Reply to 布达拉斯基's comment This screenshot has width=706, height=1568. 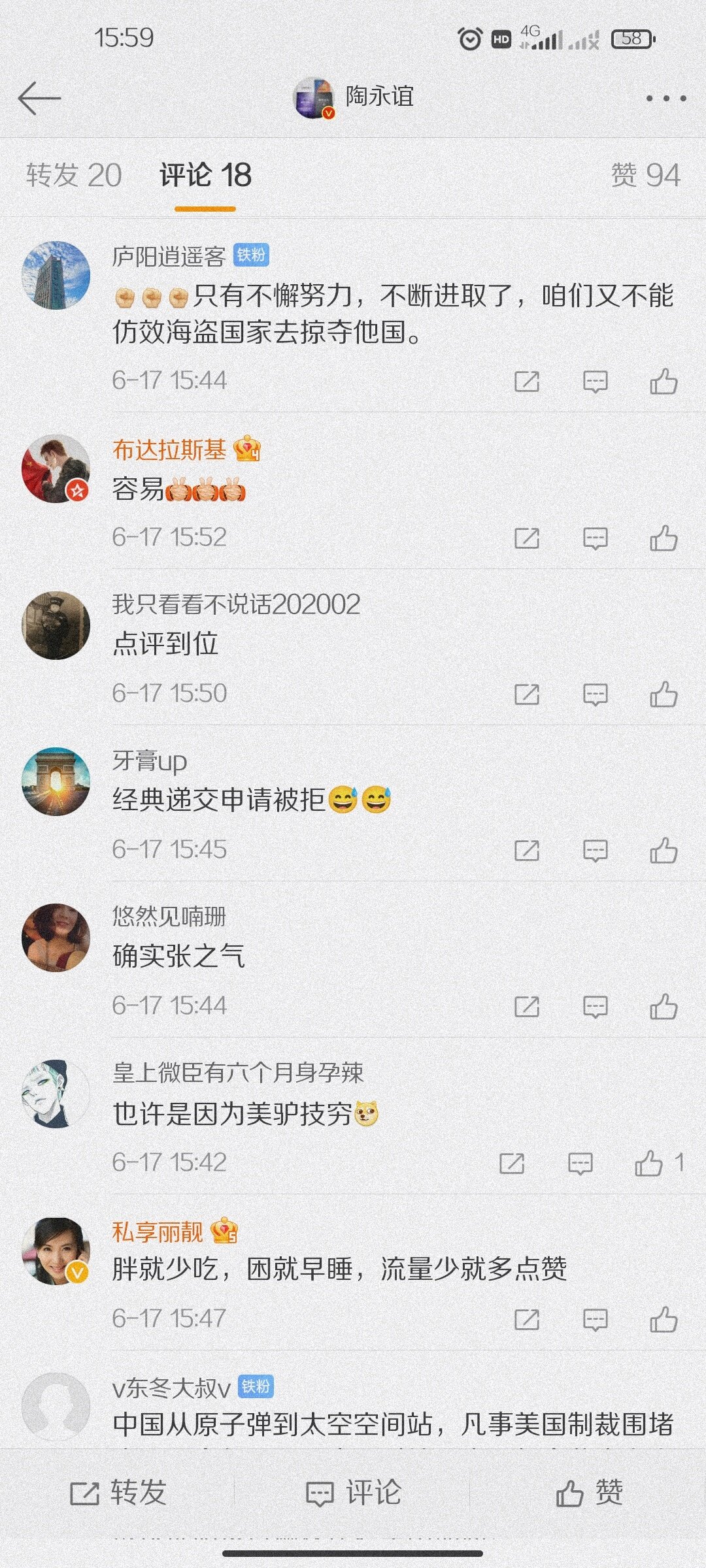click(x=595, y=538)
